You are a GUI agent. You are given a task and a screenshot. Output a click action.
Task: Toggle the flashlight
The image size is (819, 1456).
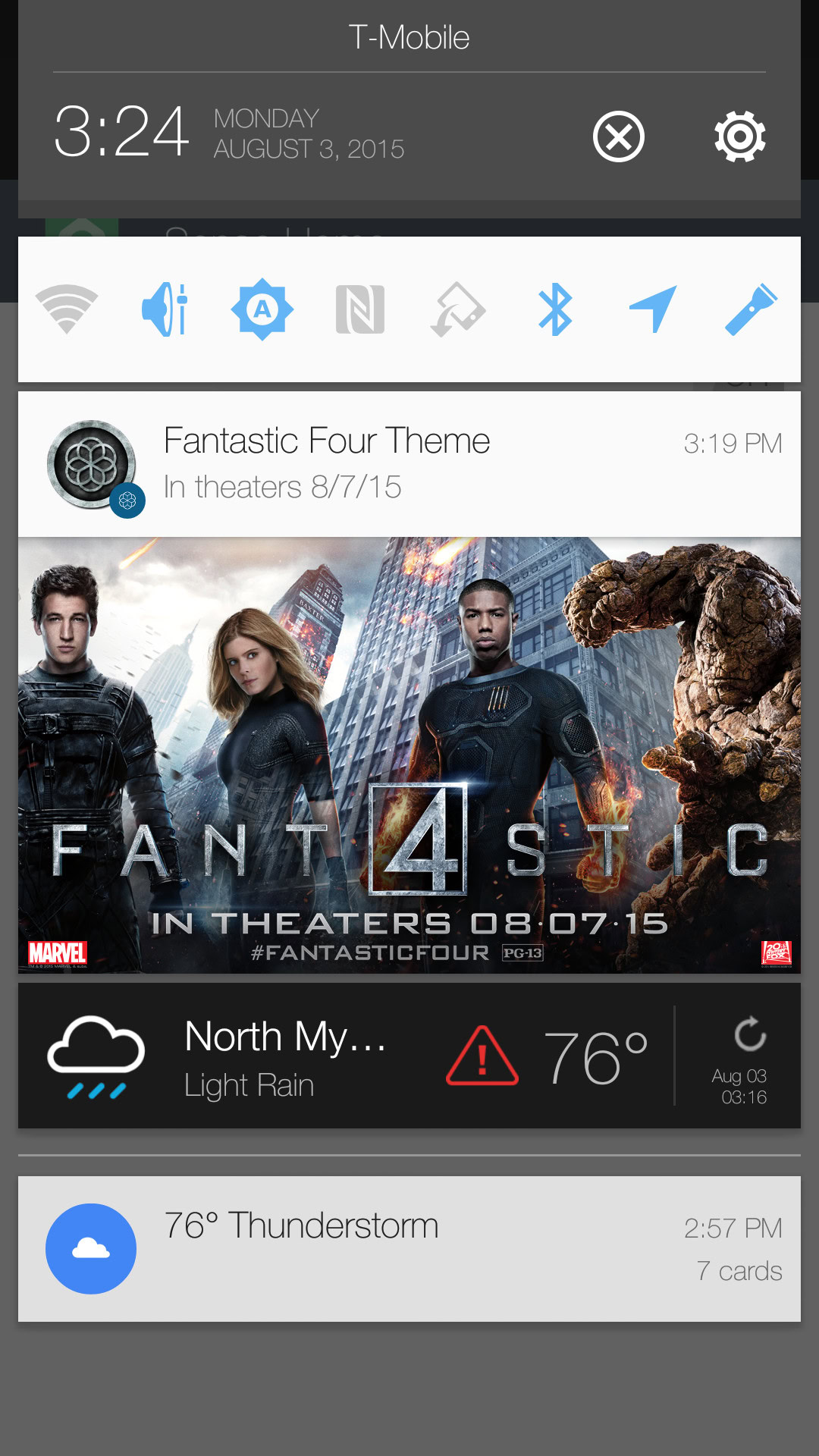click(x=751, y=309)
